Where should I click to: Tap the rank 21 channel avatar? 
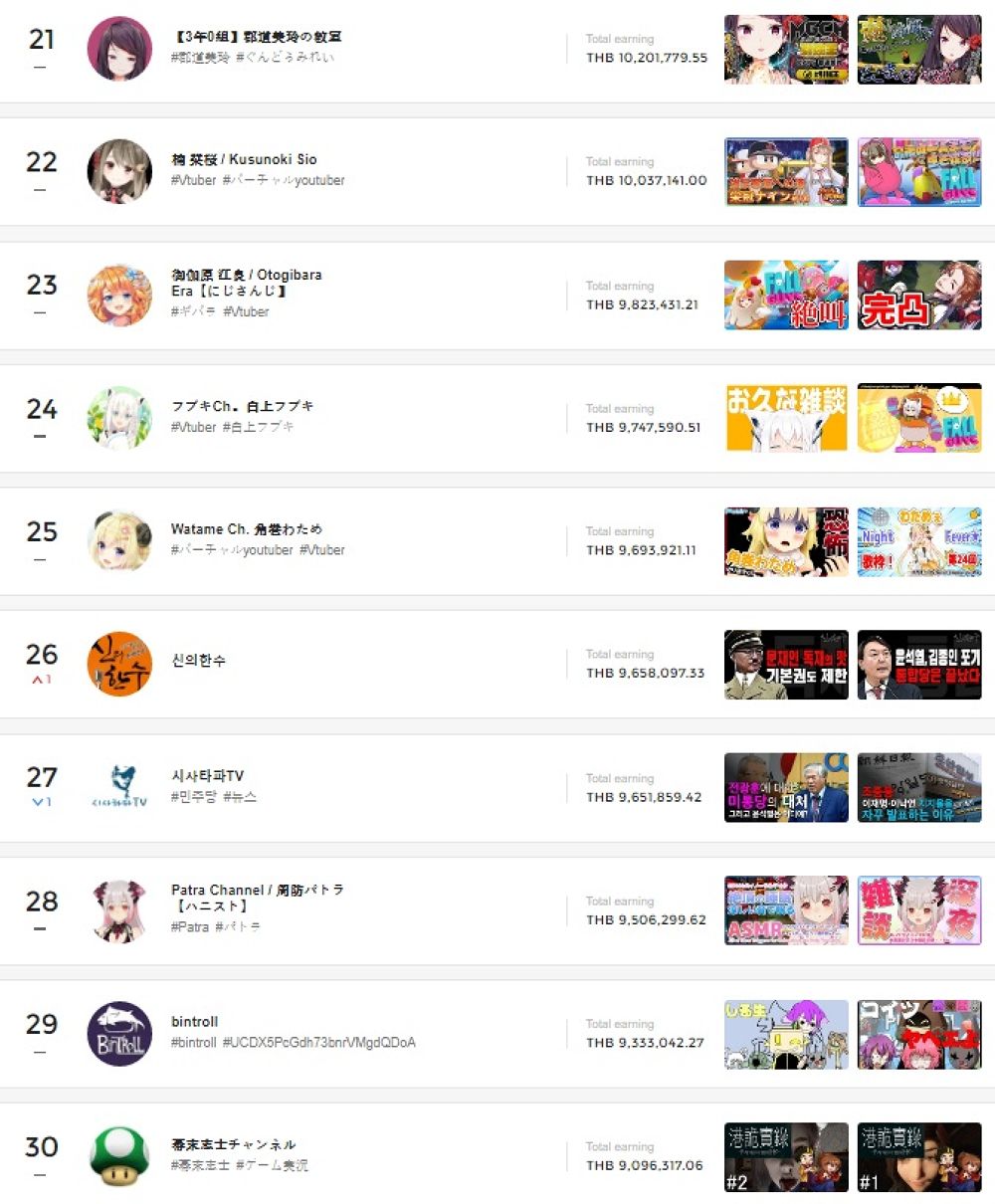point(119,48)
